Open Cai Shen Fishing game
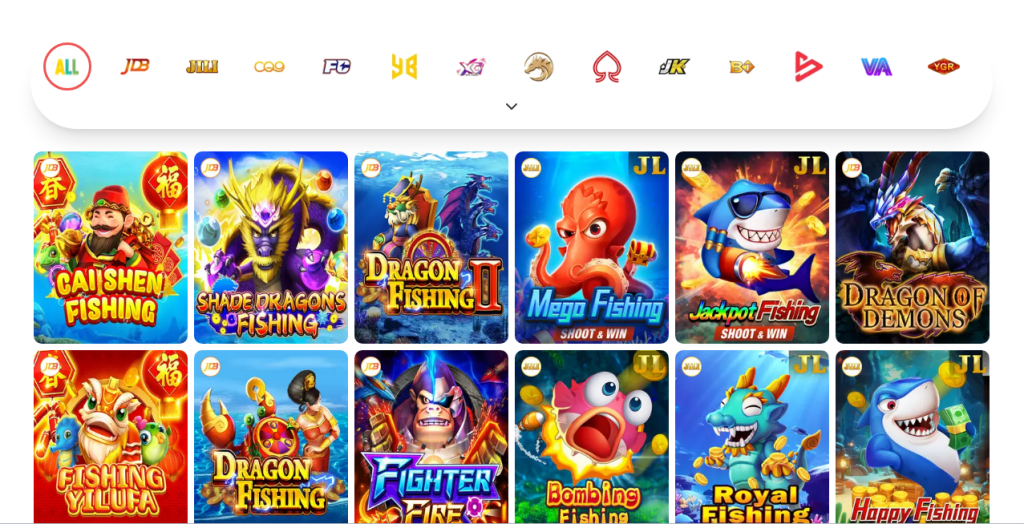This screenshot has height=524, width=1024. tap(110, 247)
